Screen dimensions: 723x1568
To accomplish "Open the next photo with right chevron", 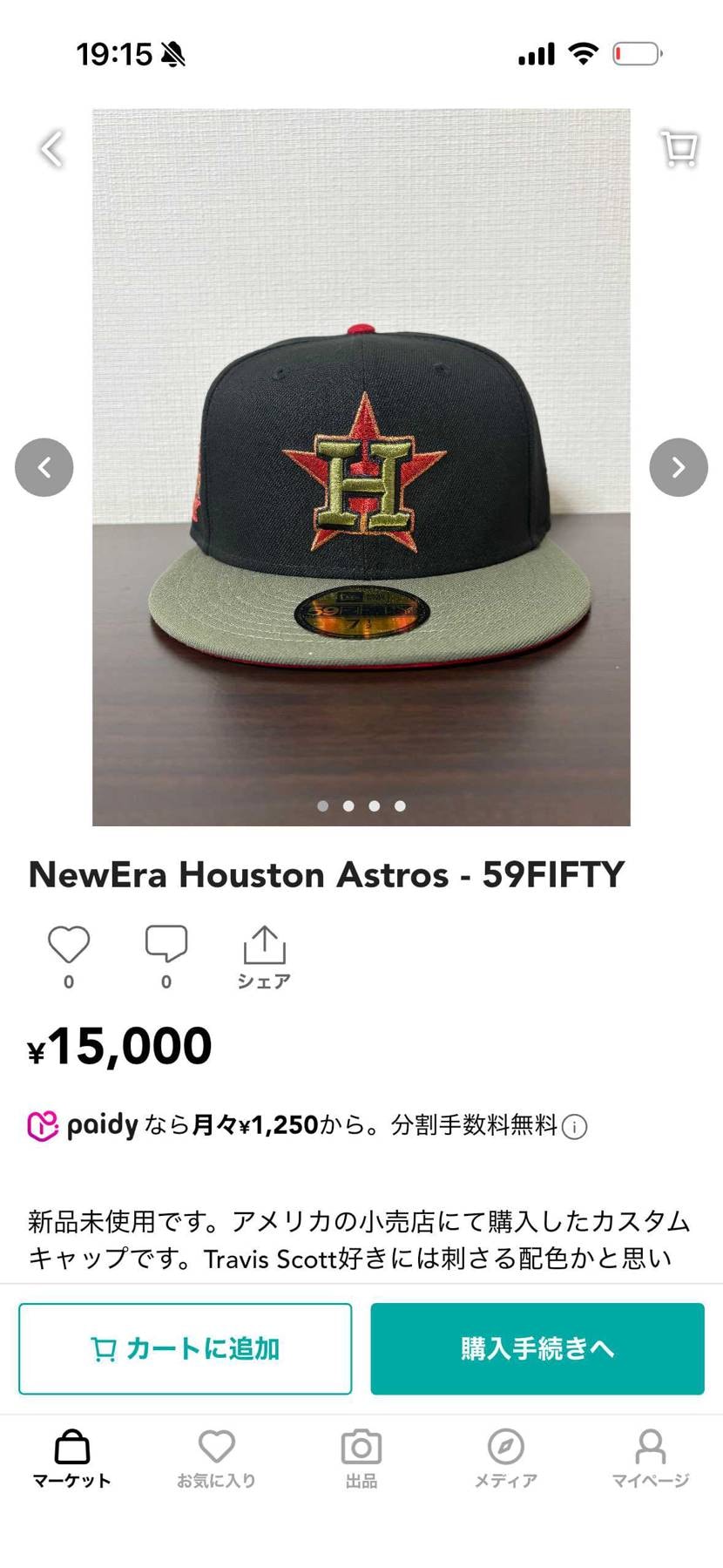I will tap(678, 467).
